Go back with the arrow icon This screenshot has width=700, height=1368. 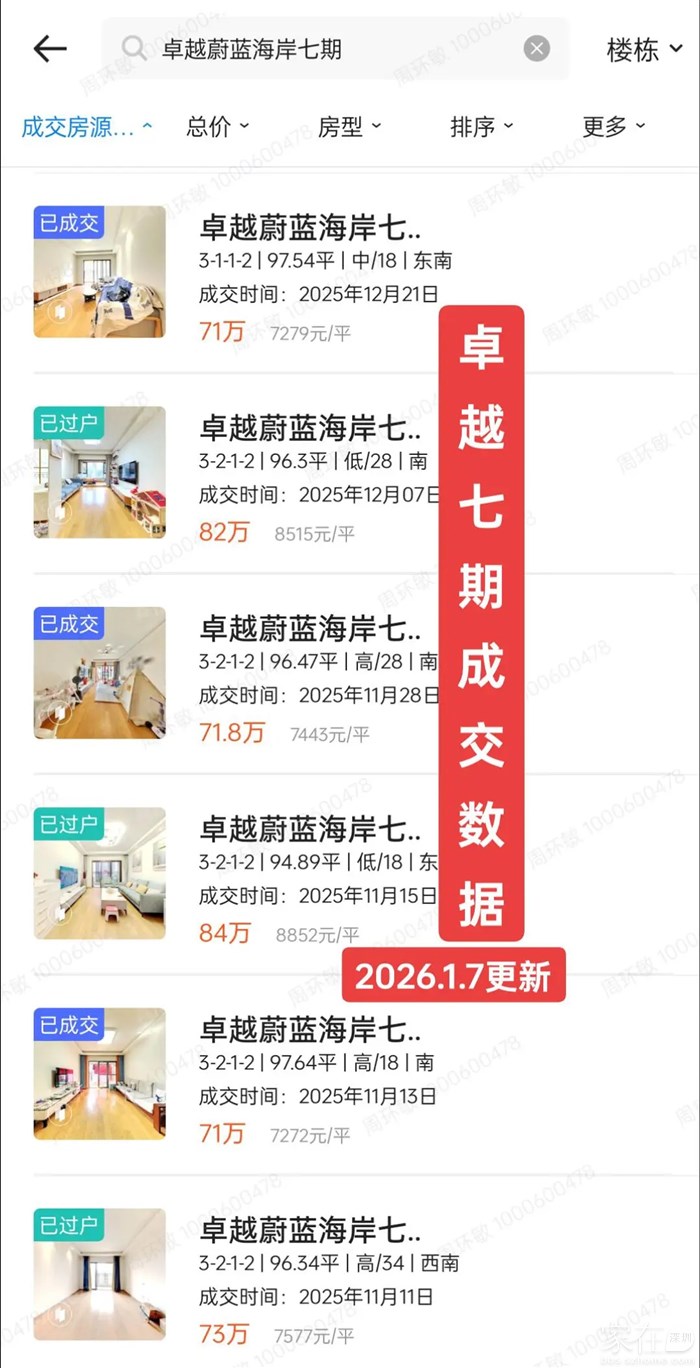click(x=49, y=49)
